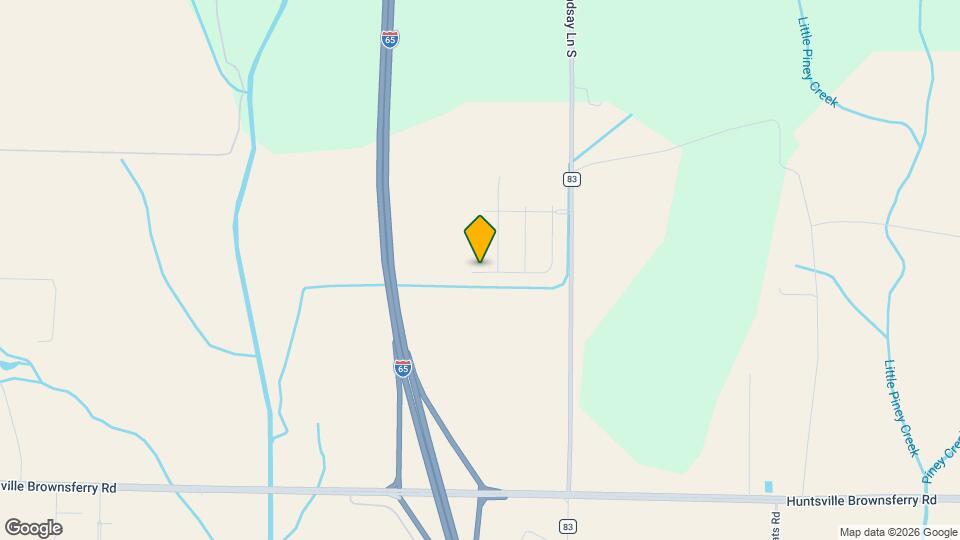Select the orange location marker on the map

coord(480,238)
